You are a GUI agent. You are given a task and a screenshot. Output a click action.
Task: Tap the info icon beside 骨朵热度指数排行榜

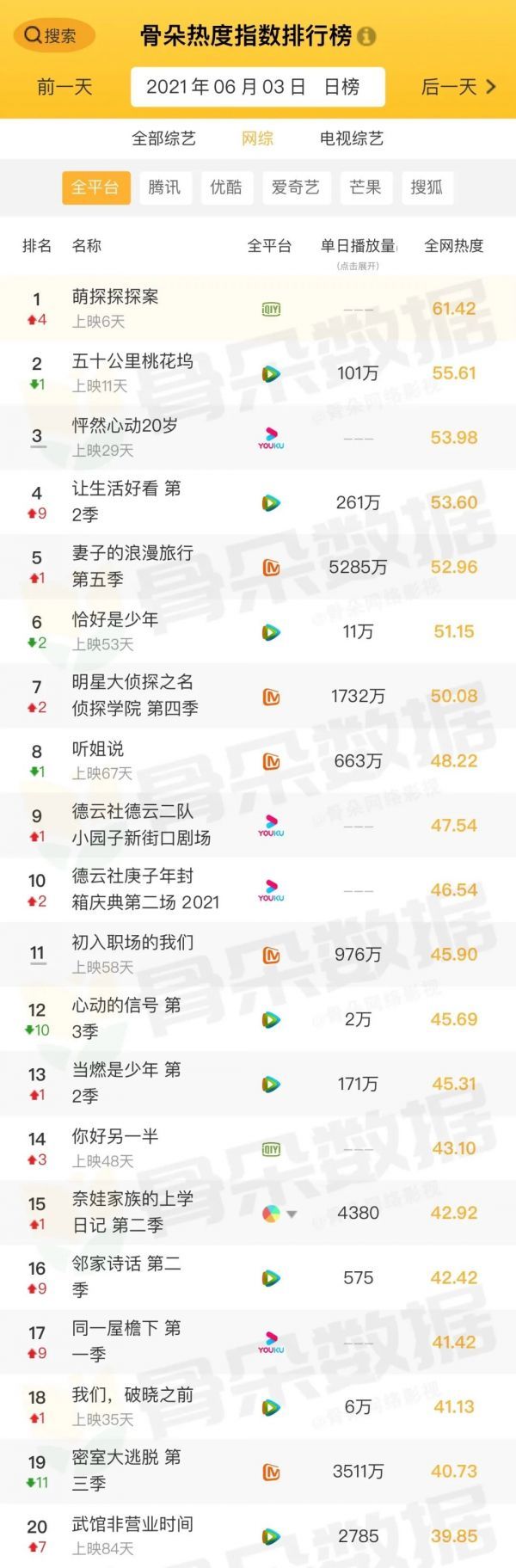click(x=367, y=36)
